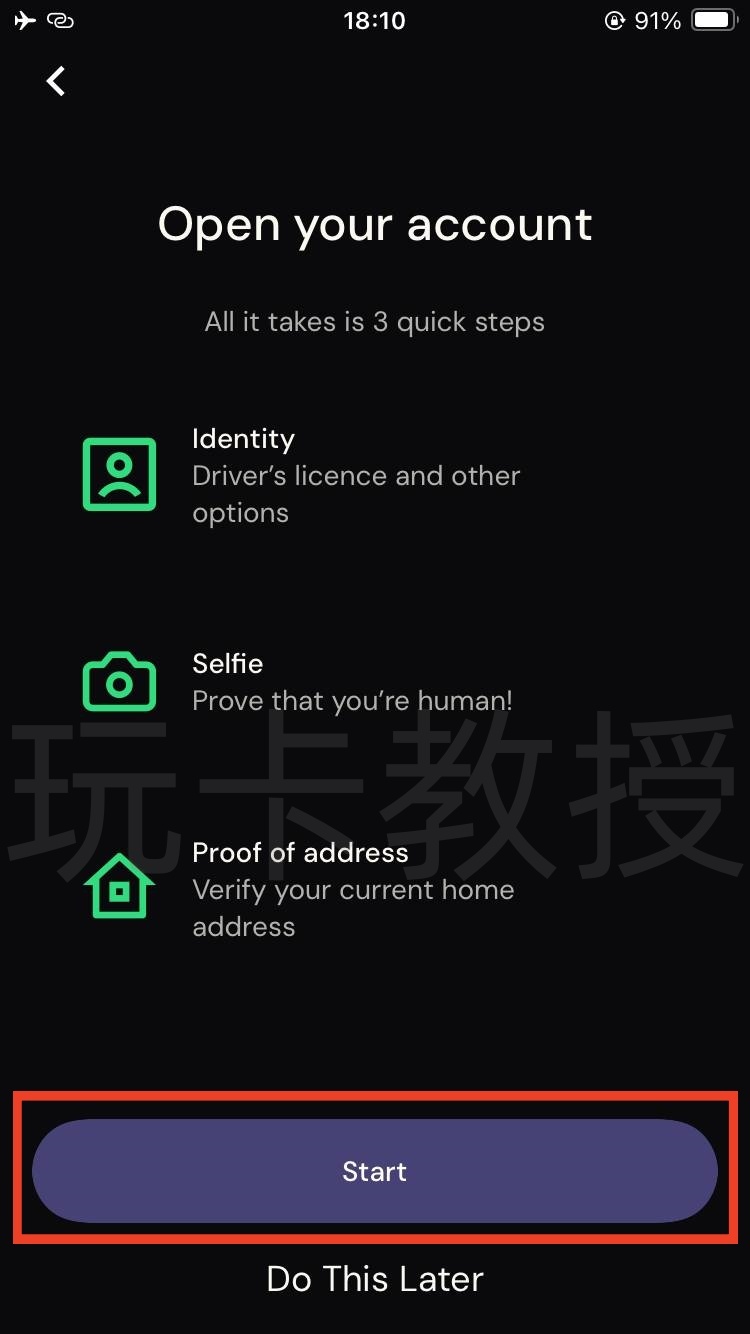The height and width of the screenshot is (1334, 750).
Task: Go back using the top-left arrow
Action: coord(56,81)
